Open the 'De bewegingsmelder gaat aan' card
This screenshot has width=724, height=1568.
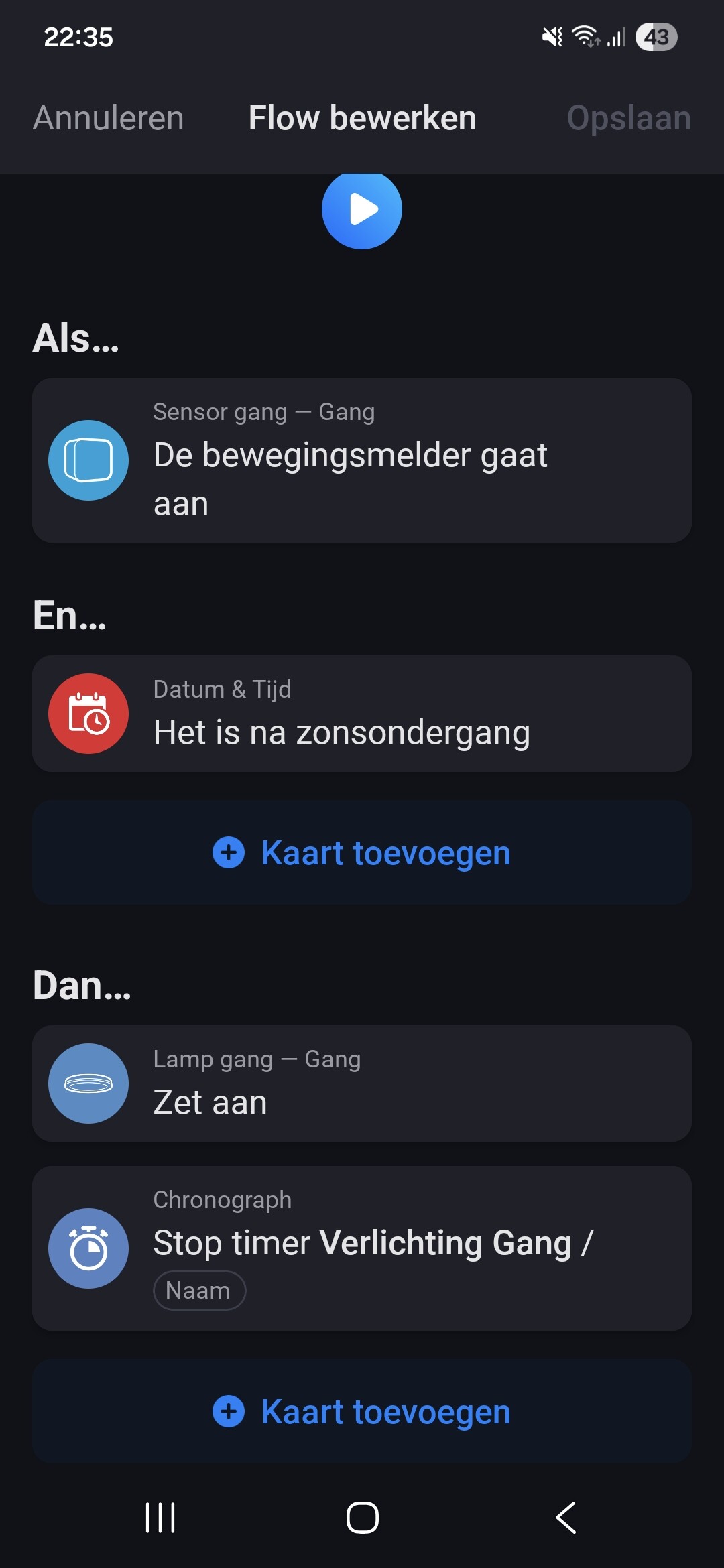point(362,460)
